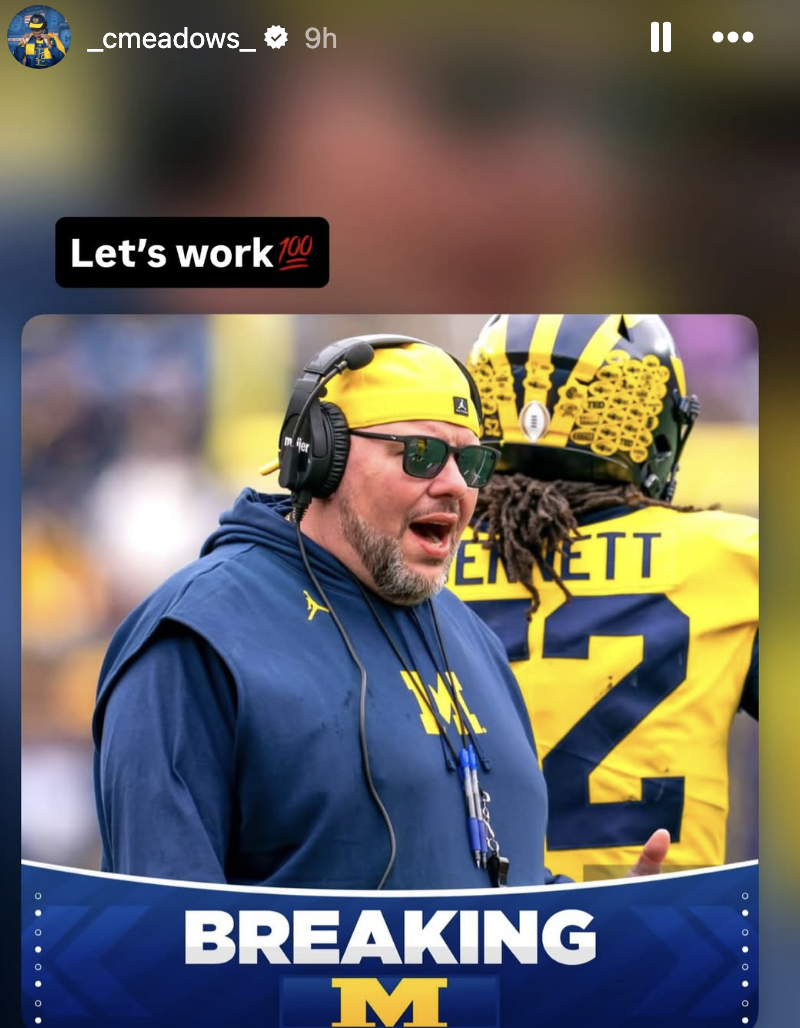Viewport: 800px width, 1028px height.
Task: Open _cmeadows_ profile picture
Action: 39,38
